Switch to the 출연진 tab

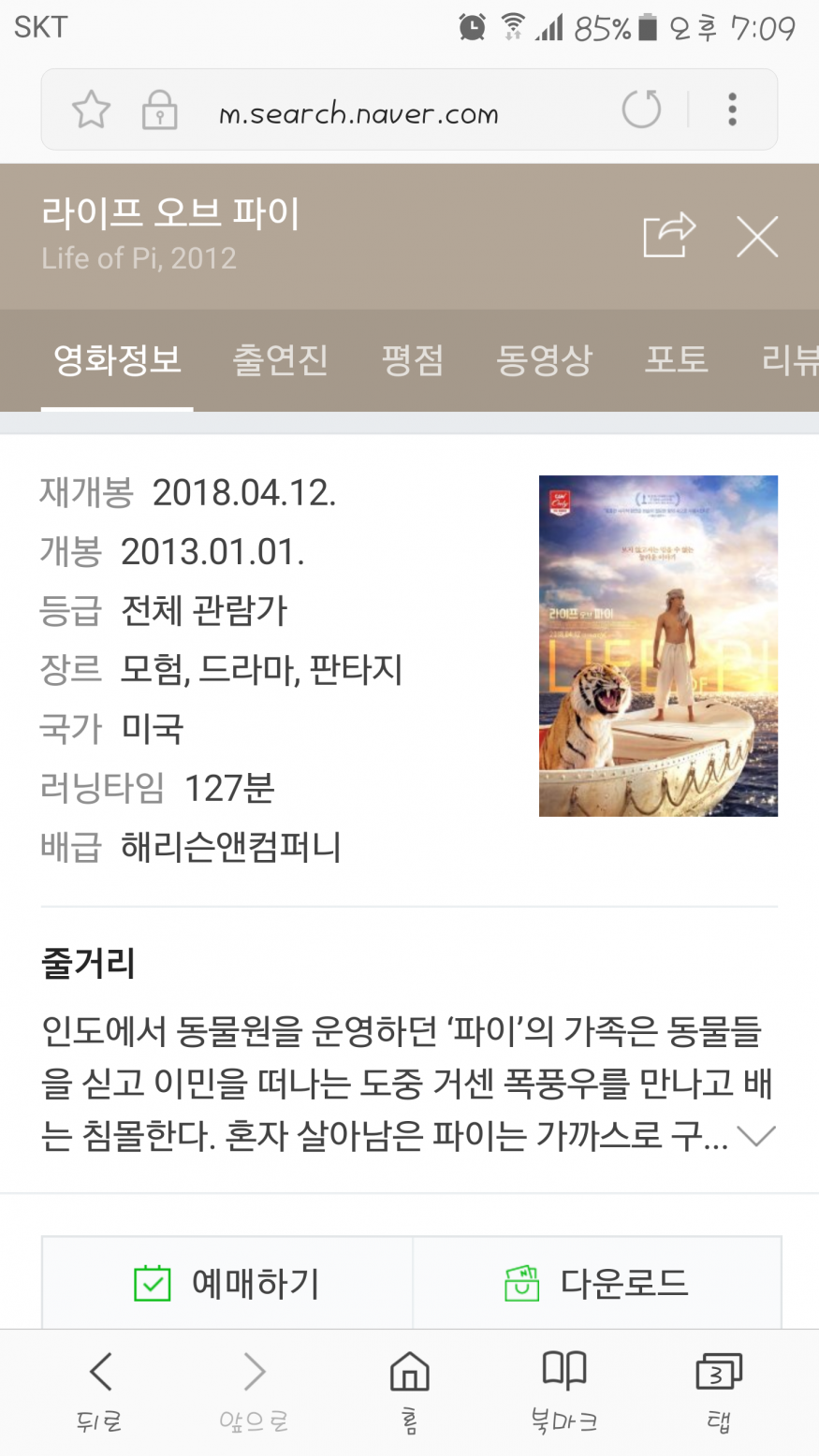280,360
